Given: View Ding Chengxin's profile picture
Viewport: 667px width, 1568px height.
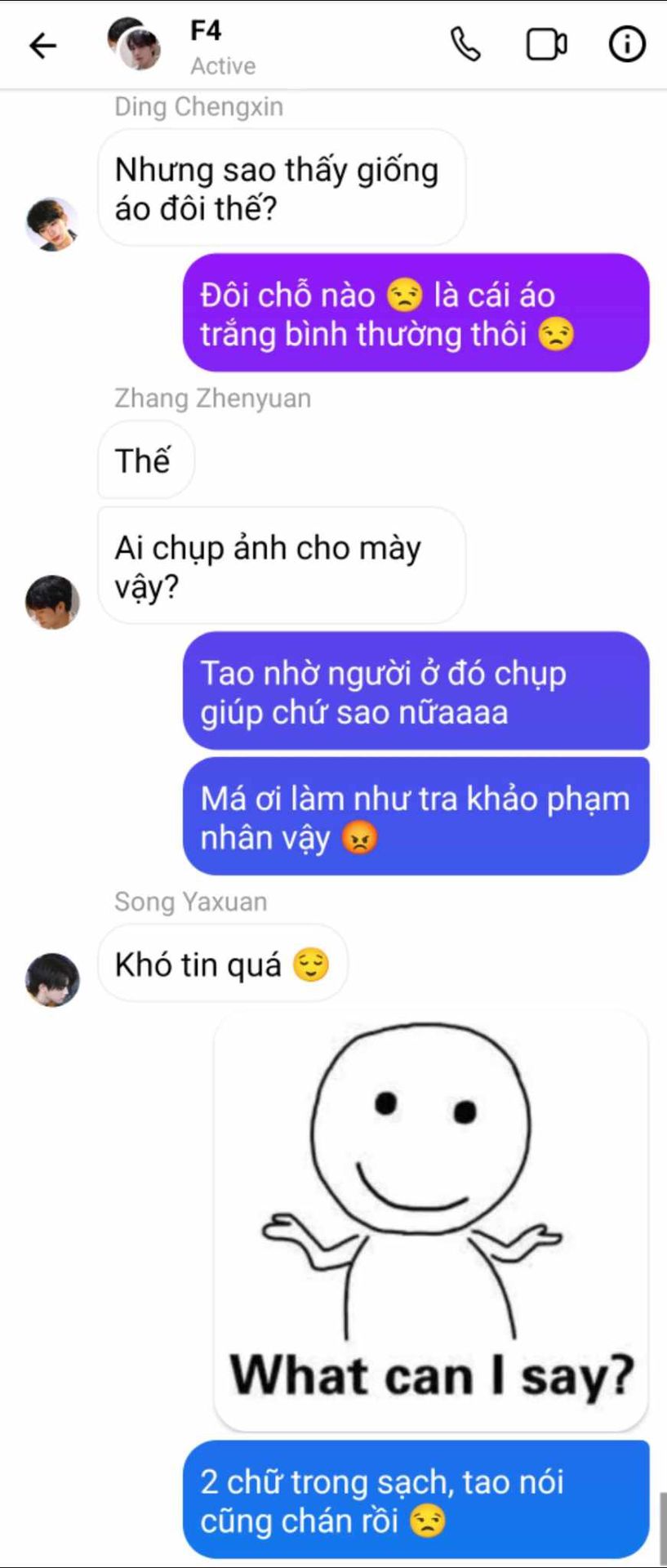Looking at the screenshot, I should tap(52, 223).
